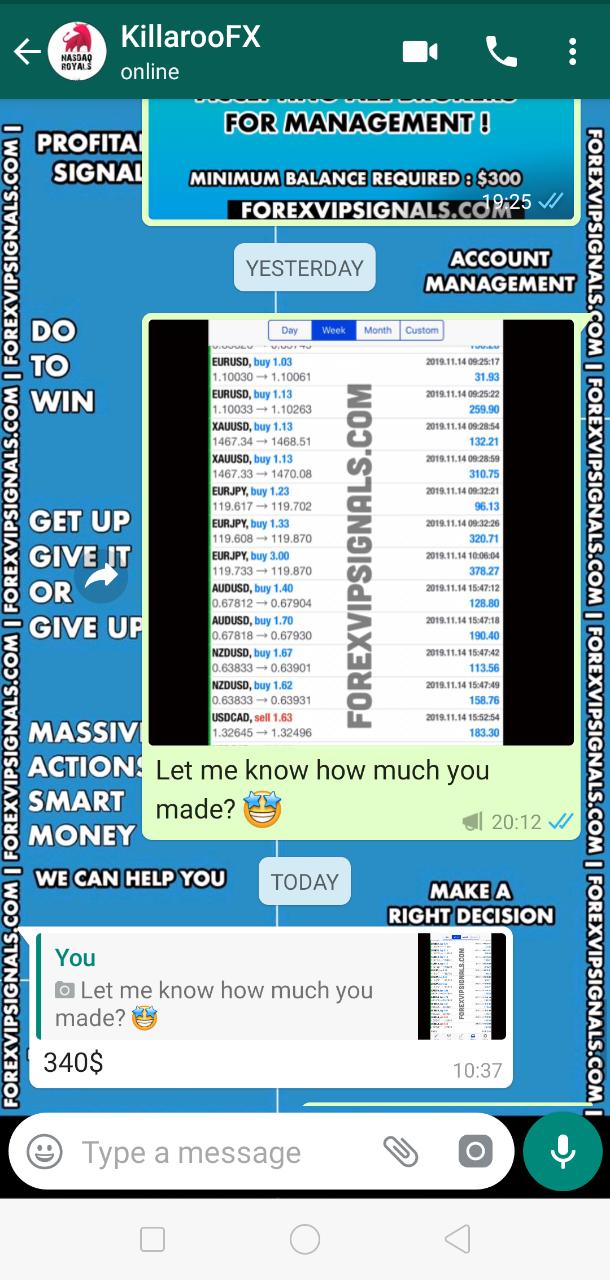Record a voice message
Viewport: 610px width, 1280px height.
(563, 1152)
